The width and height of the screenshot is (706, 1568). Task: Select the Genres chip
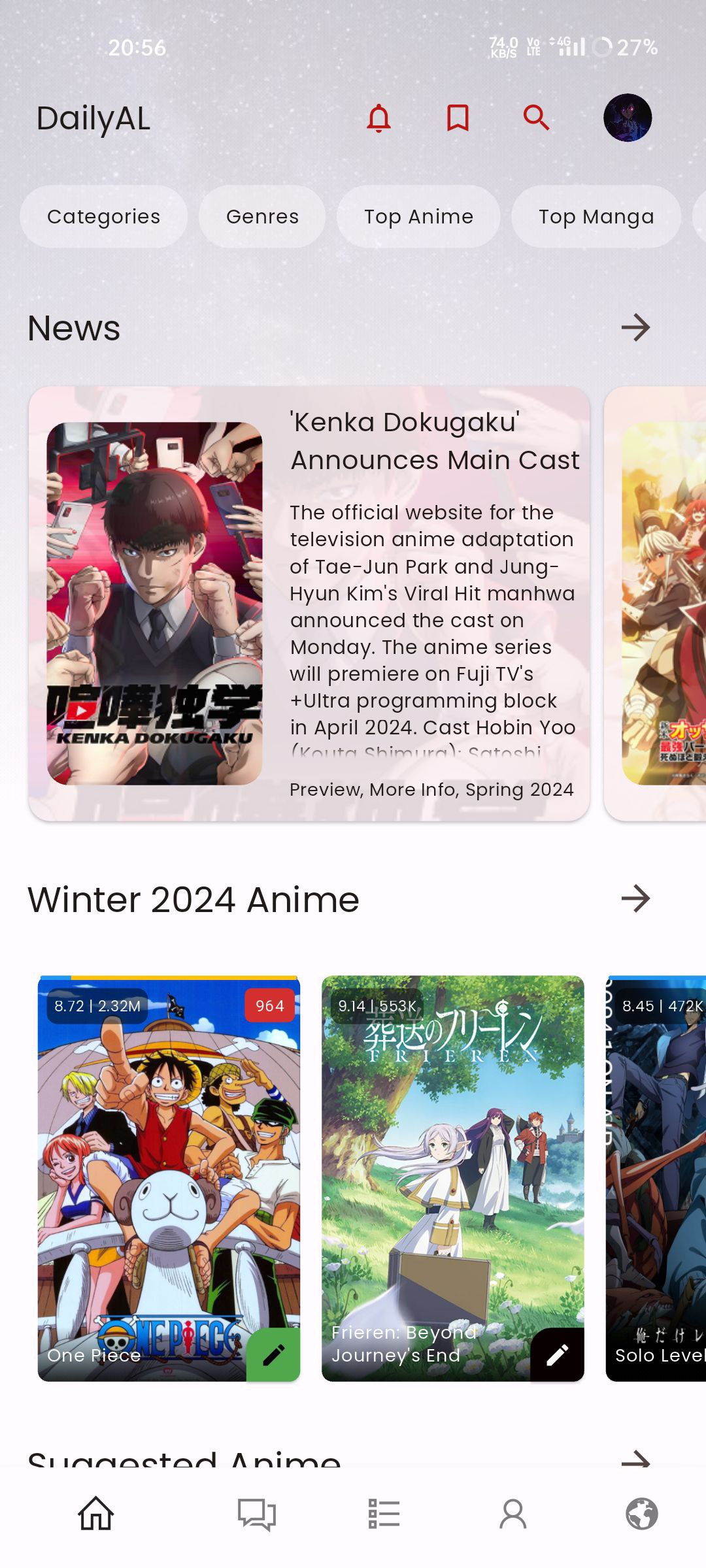tap(262, 216)
